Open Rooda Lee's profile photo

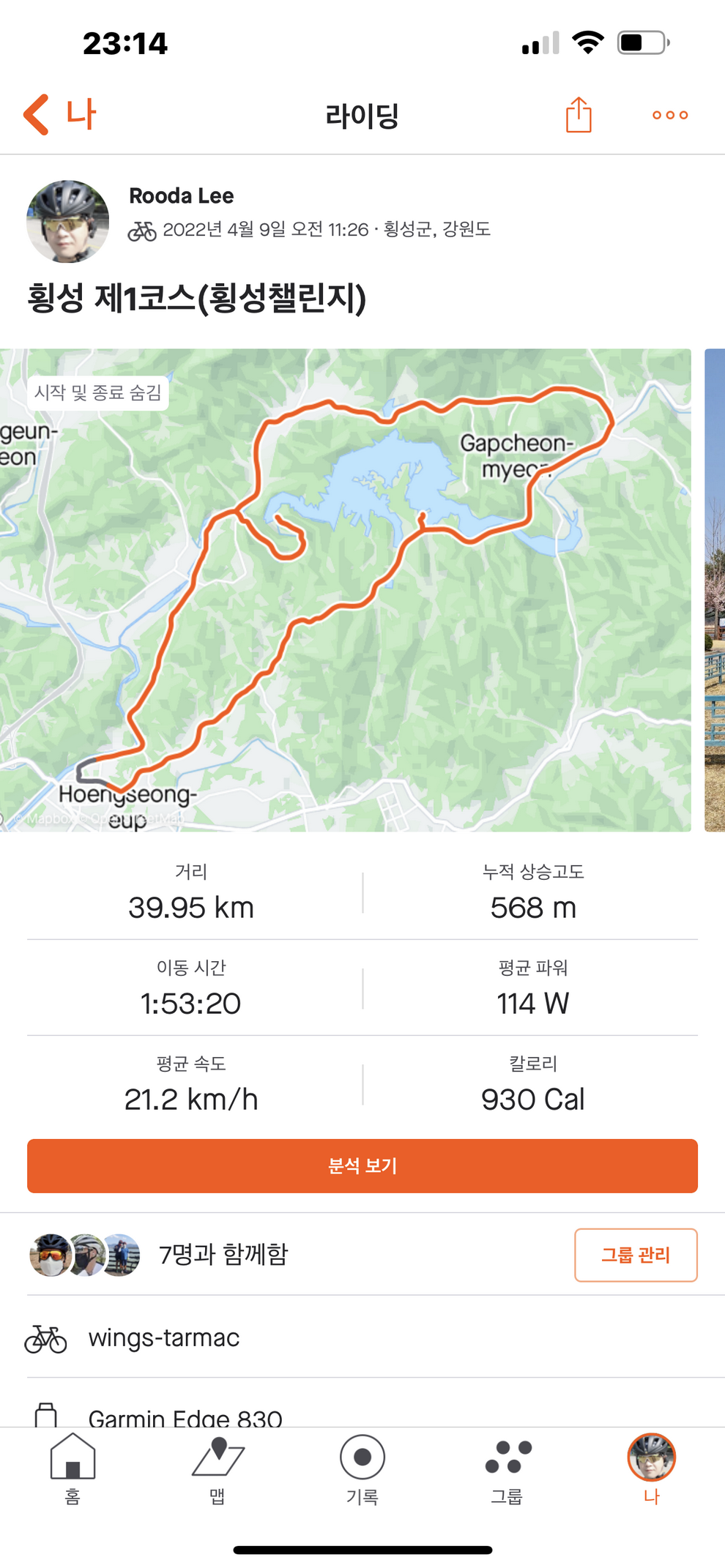[67, 221]
